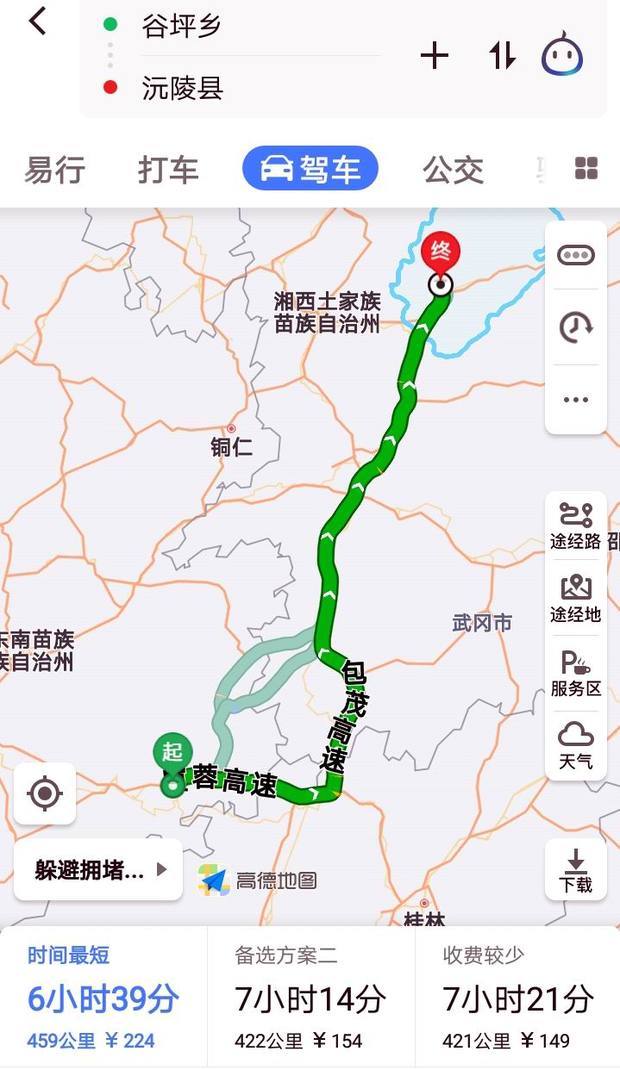620x1070 pixels.
Task: Select the 驾车 driving tab
Action: click(310, 169)
